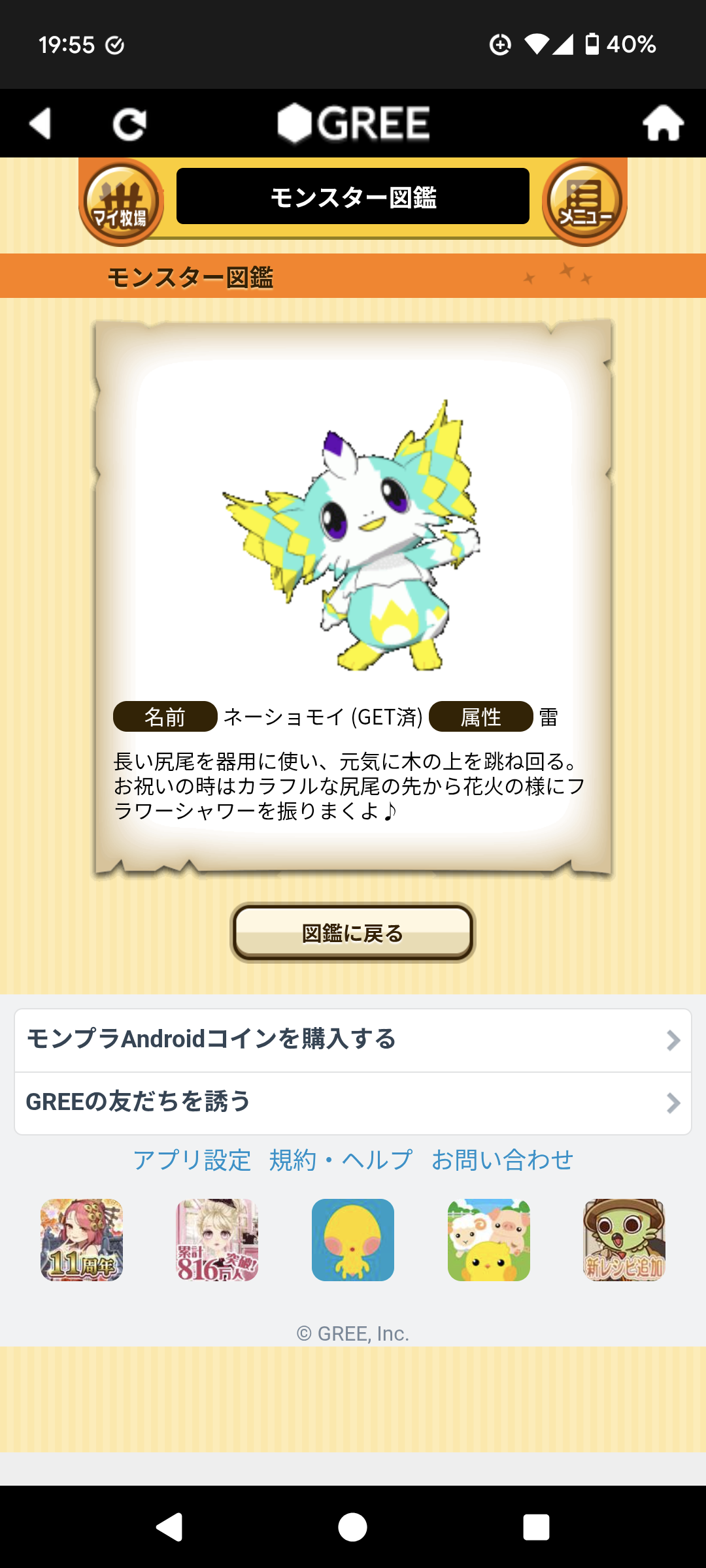Open モンプラAndroidコインを購入する row
This screenshot has height=1568, width=706.
click(x=353, y=1040)
